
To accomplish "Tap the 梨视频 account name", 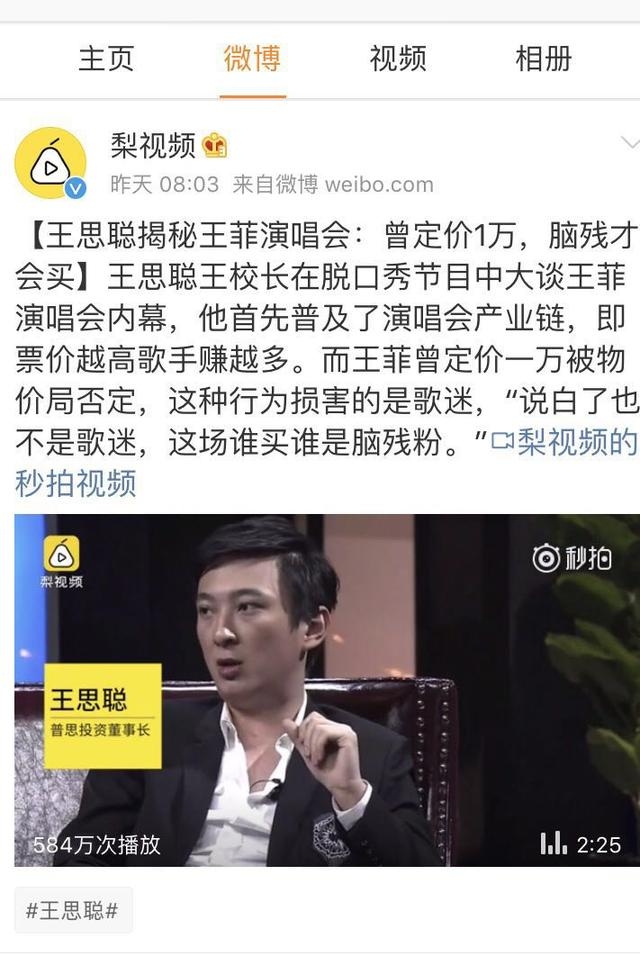I will click(x=153, y=146).
